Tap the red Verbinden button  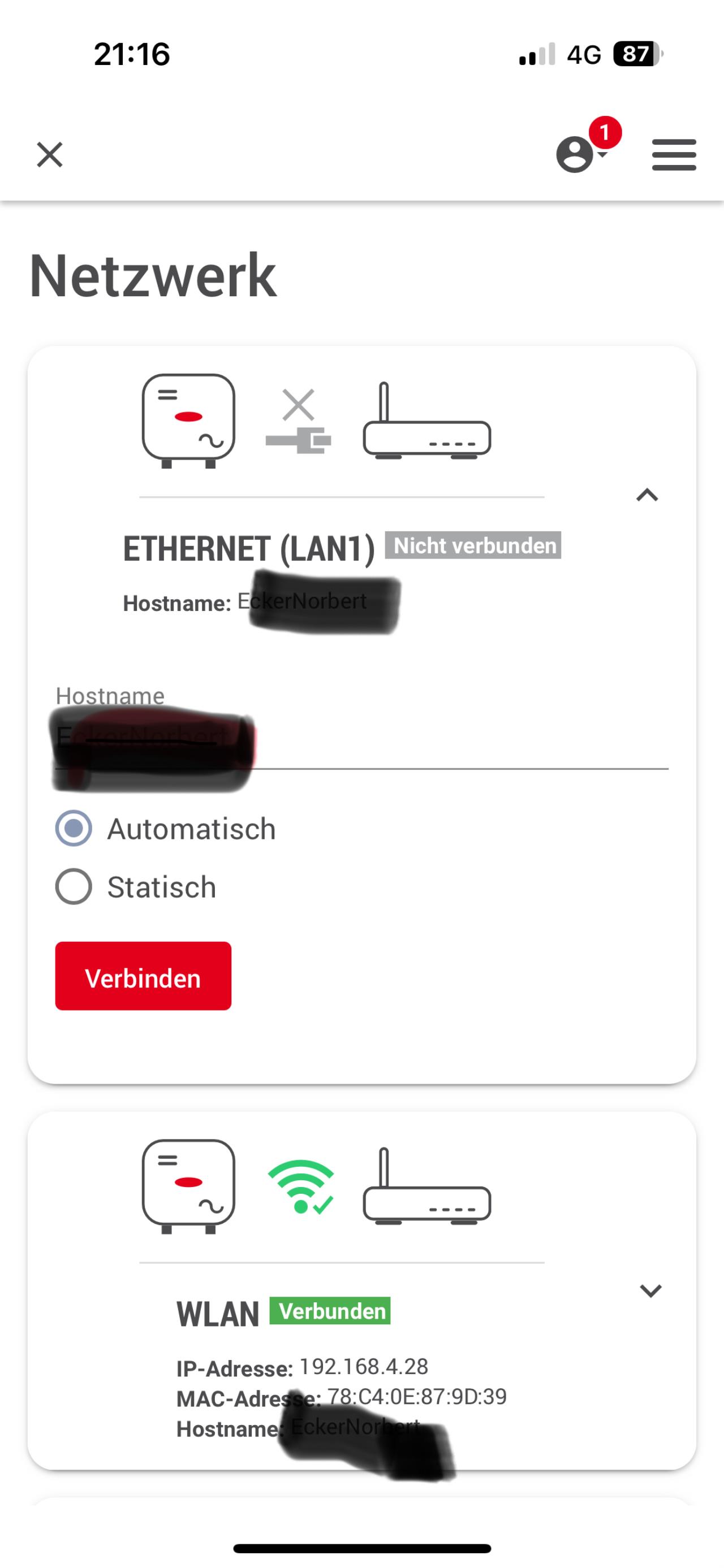tap(143, 976)
